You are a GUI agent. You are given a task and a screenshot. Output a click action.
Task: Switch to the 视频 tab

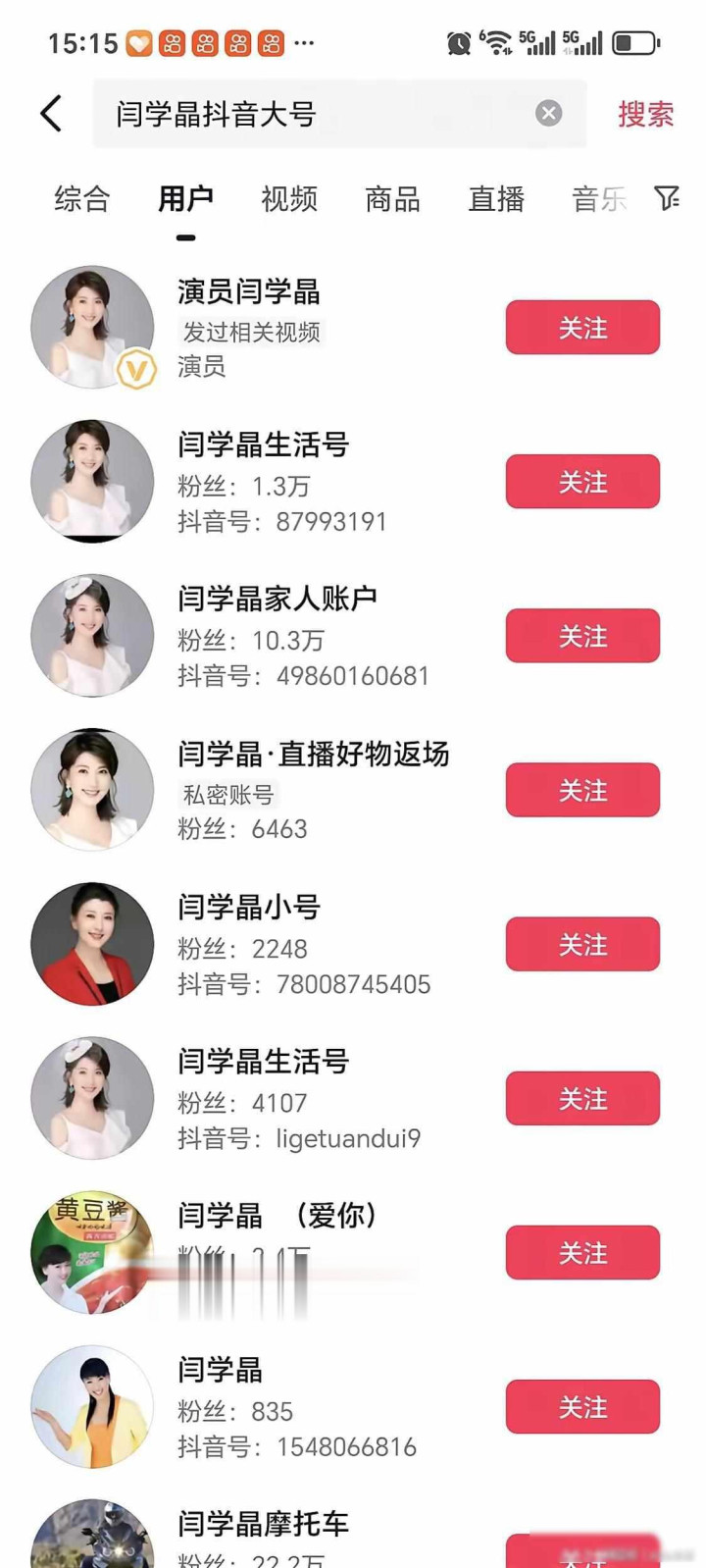pyautogui.click(x=289, y=199)
